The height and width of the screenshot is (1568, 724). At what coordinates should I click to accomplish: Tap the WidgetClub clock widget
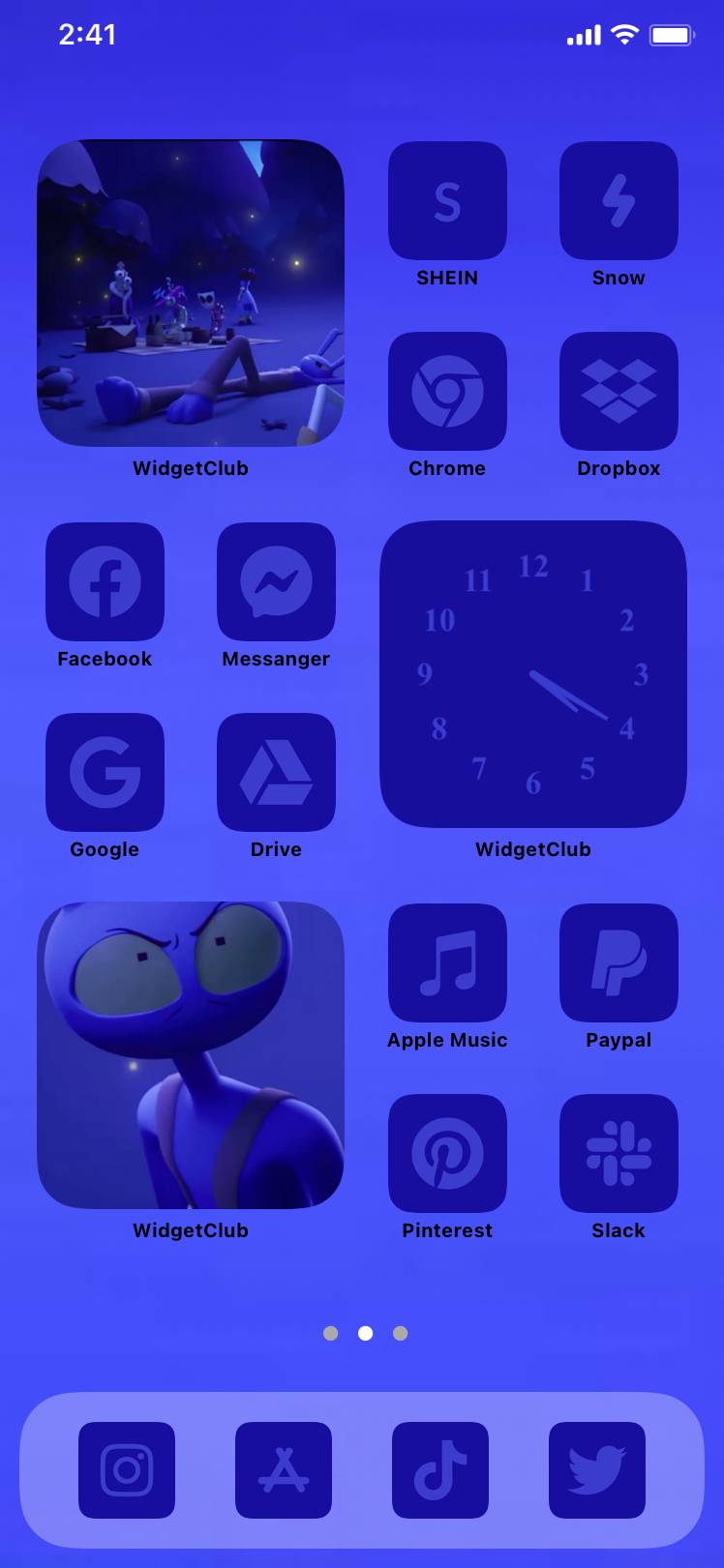pyautogui.click(x=533, y=674)
